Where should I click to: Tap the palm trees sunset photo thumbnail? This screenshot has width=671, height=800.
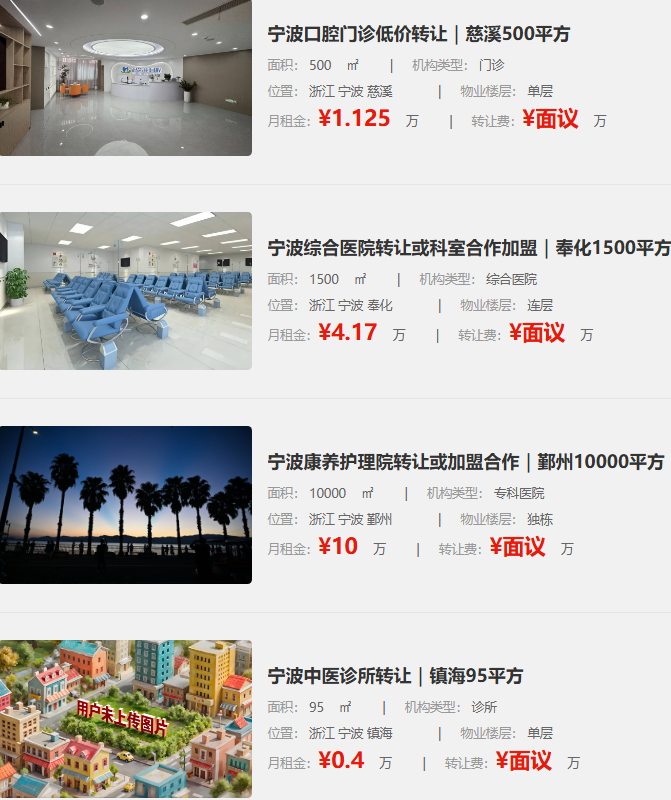click(x=125, y=505)
